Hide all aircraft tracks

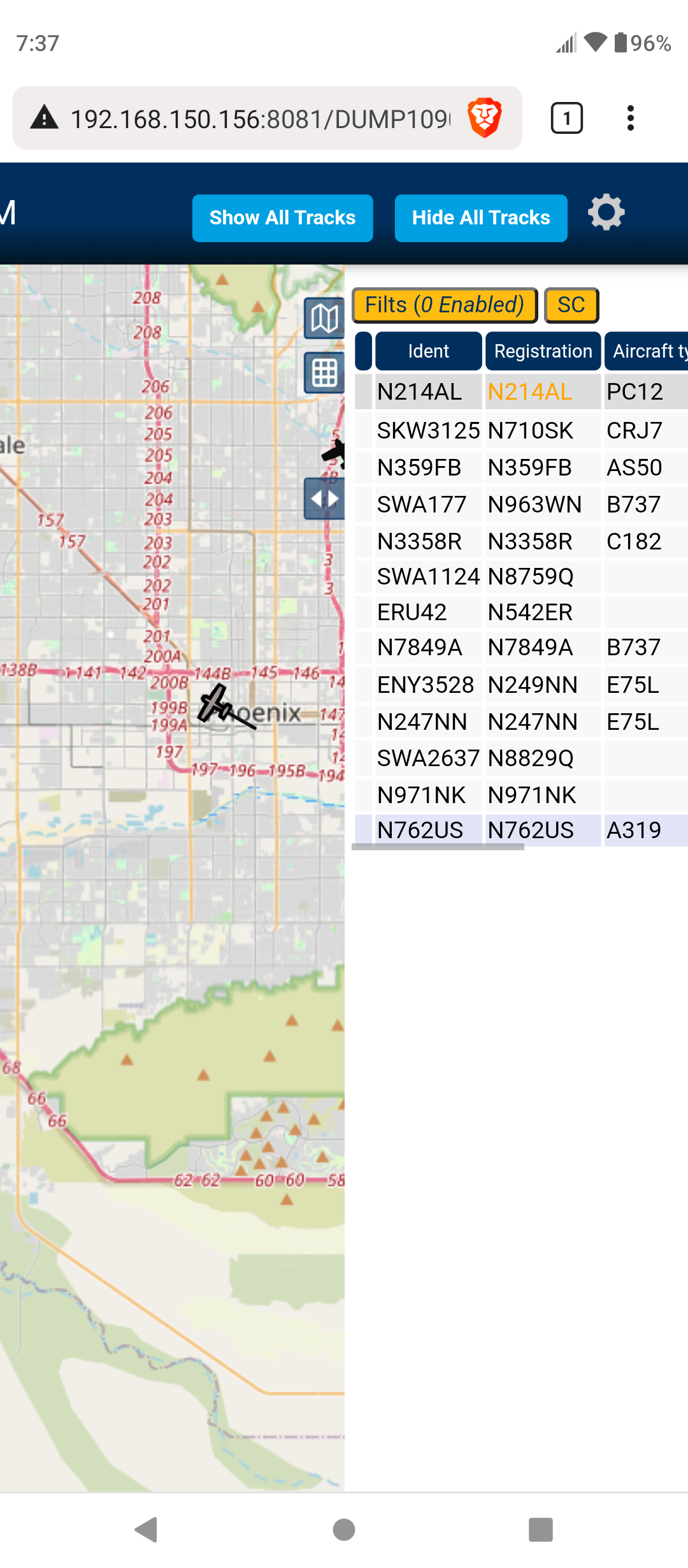coord(481,218)
